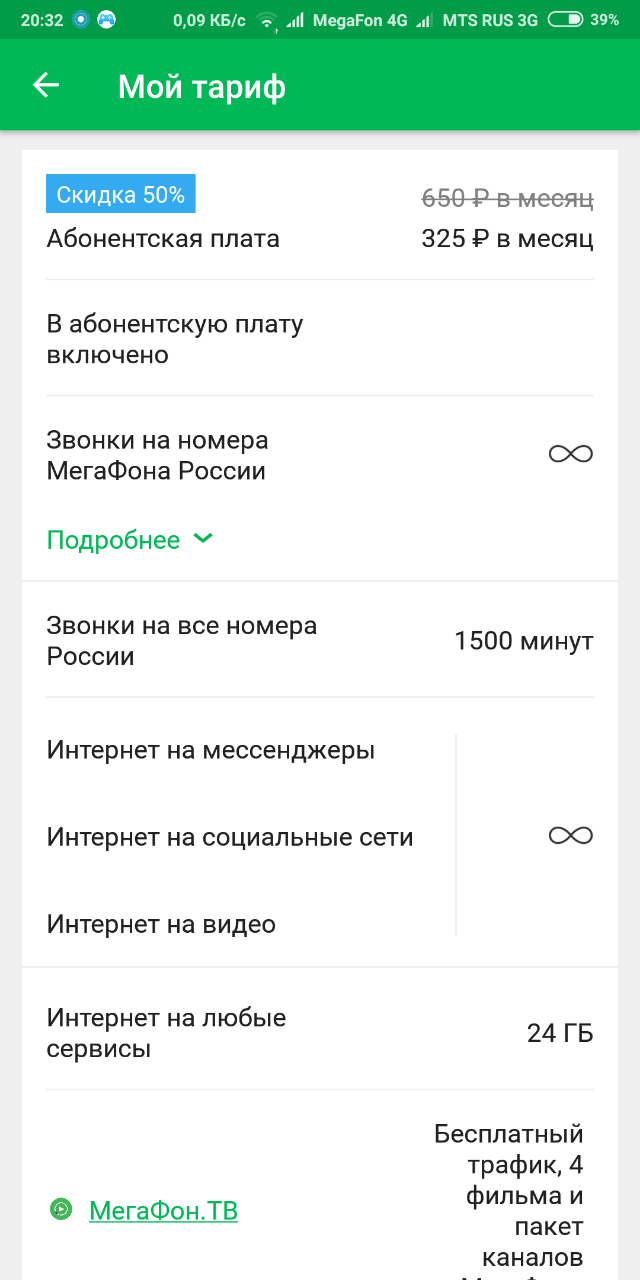Open the МегаФон.ТВ link

point(163,1211)
